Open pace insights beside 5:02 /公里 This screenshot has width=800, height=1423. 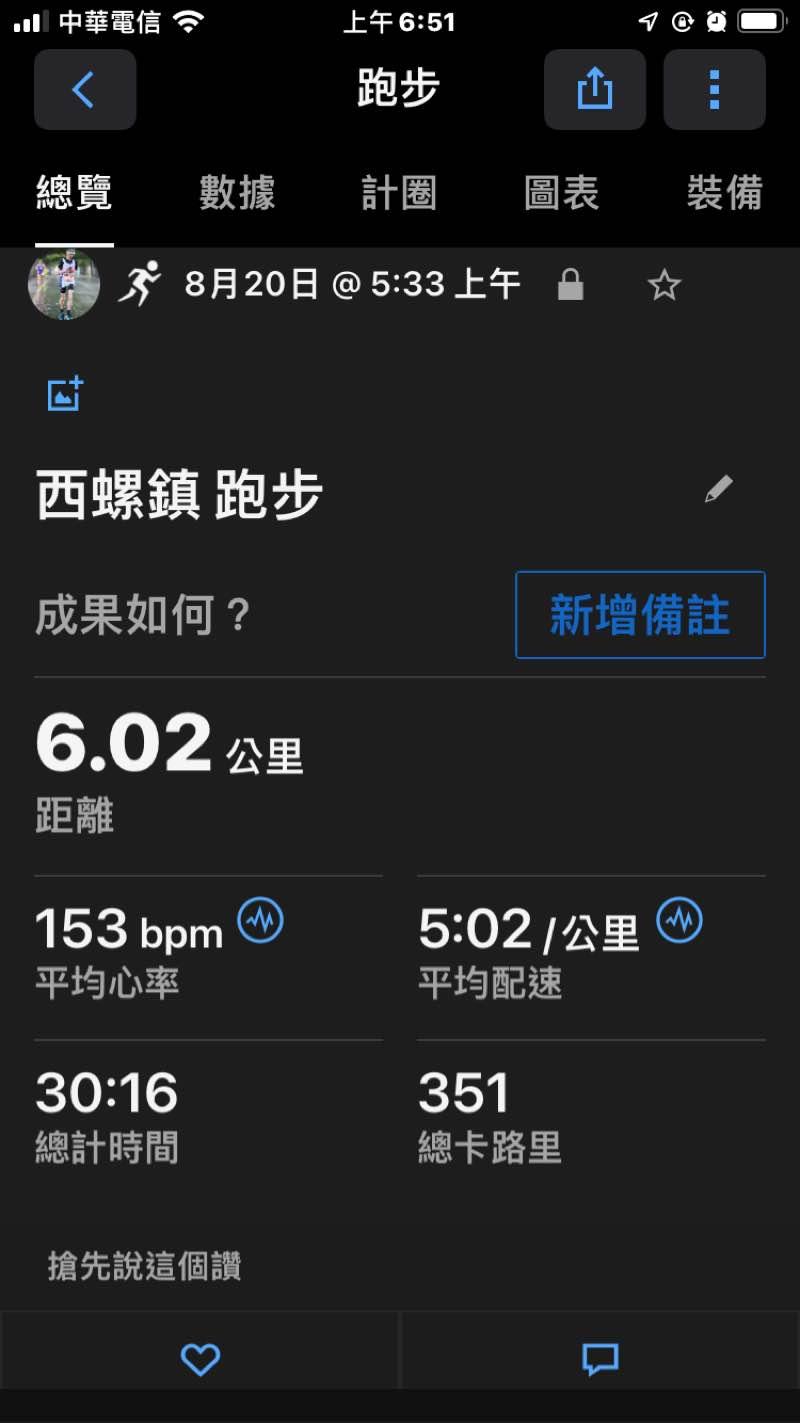pyautogui.click(x=679, y=919)
